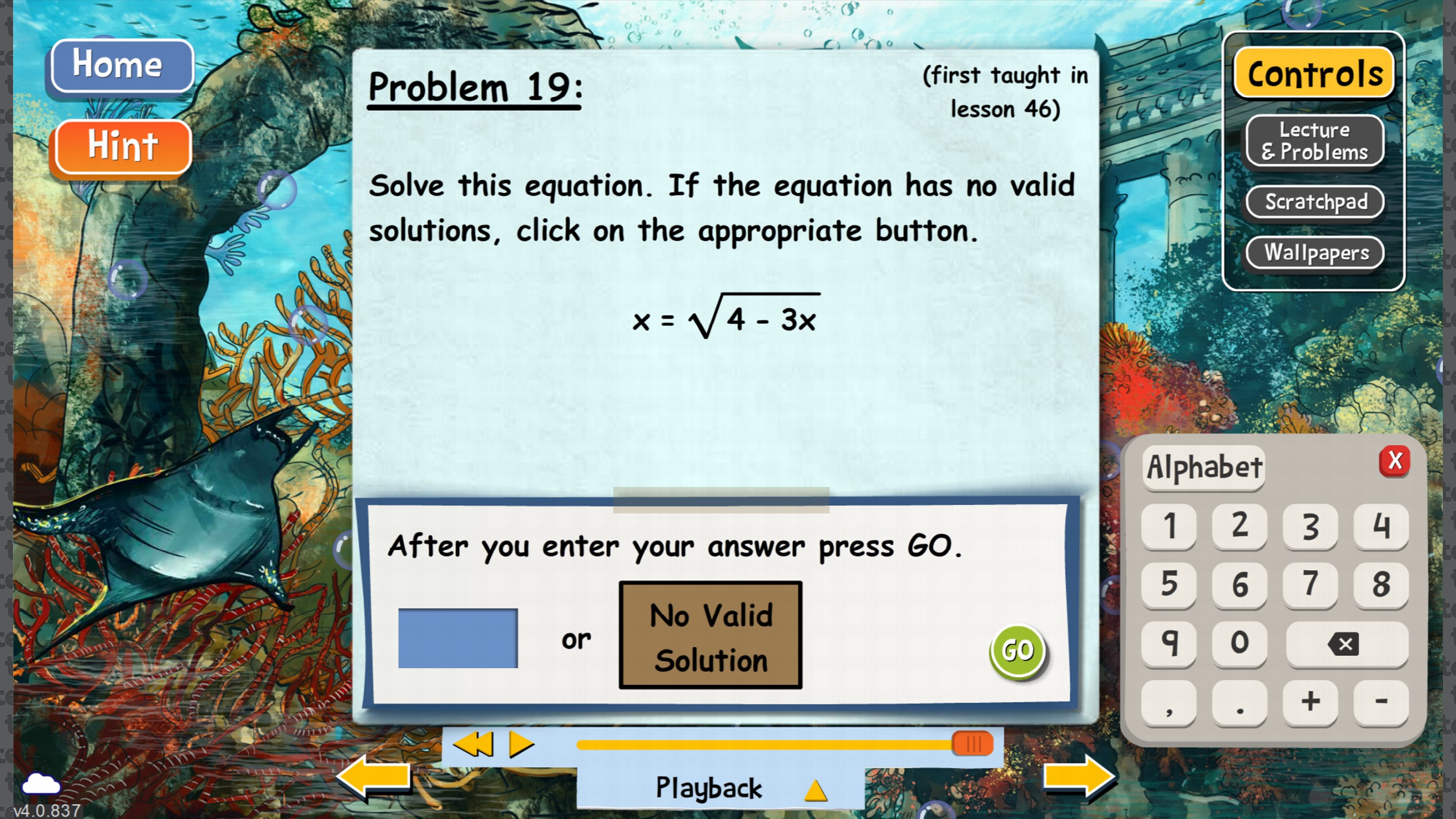Collapse the Playback panel

(815, 790)
